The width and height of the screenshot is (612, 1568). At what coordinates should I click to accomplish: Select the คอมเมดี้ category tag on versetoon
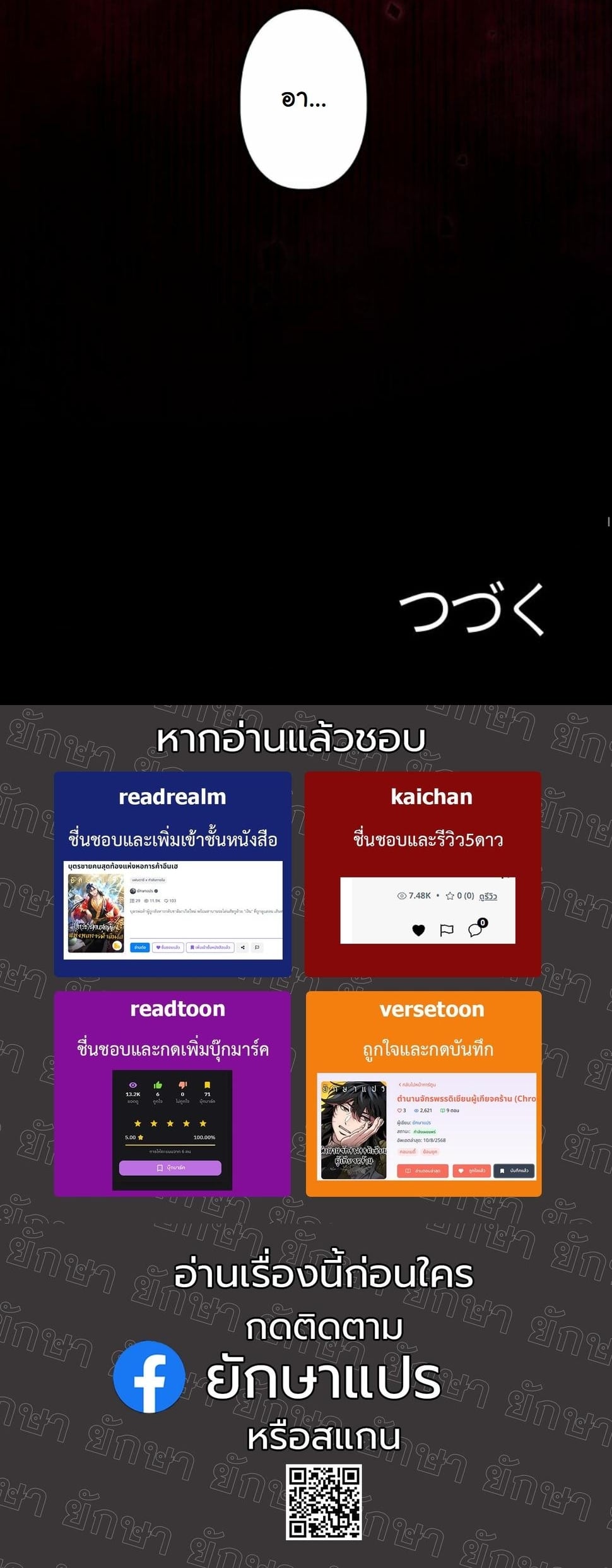point(406,1151)
